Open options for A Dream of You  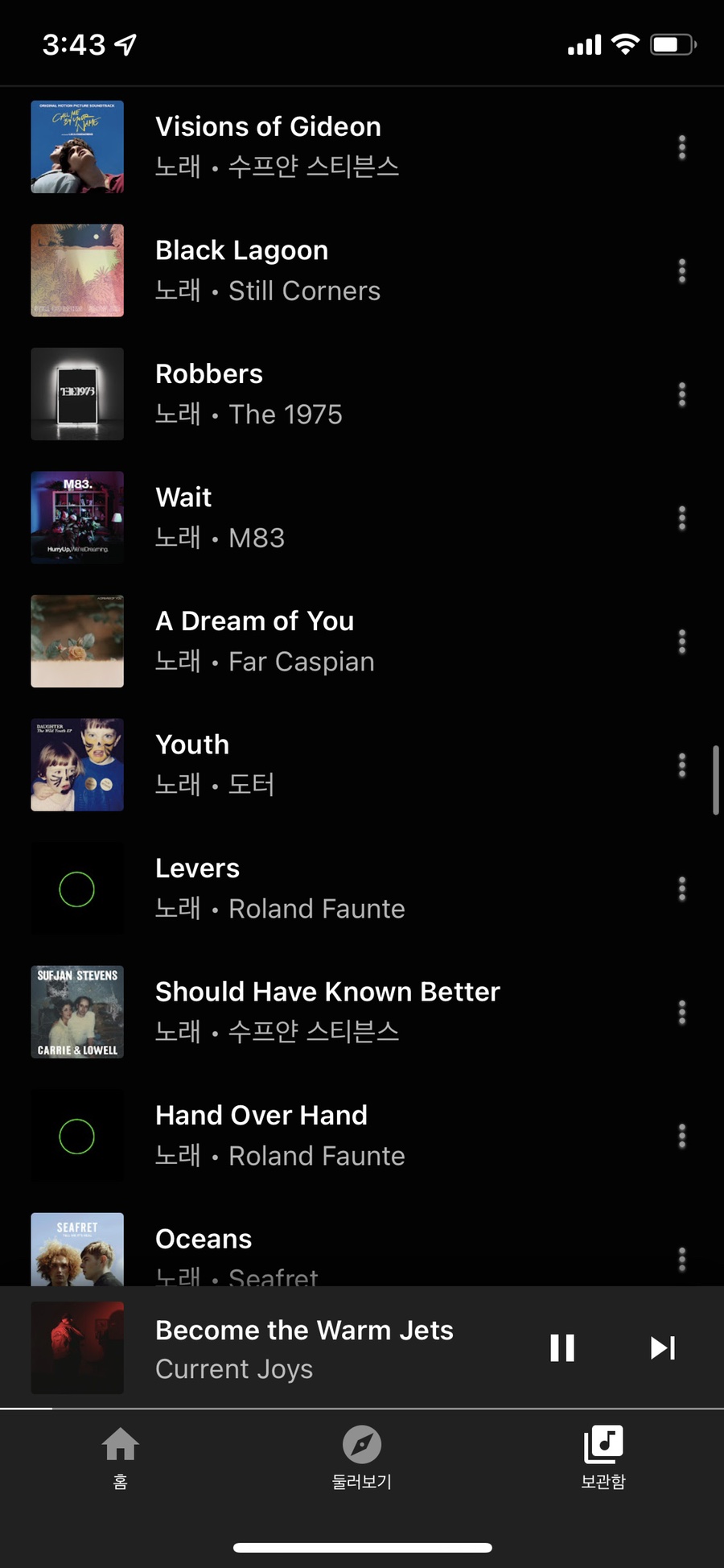click(x=682, y=642)
